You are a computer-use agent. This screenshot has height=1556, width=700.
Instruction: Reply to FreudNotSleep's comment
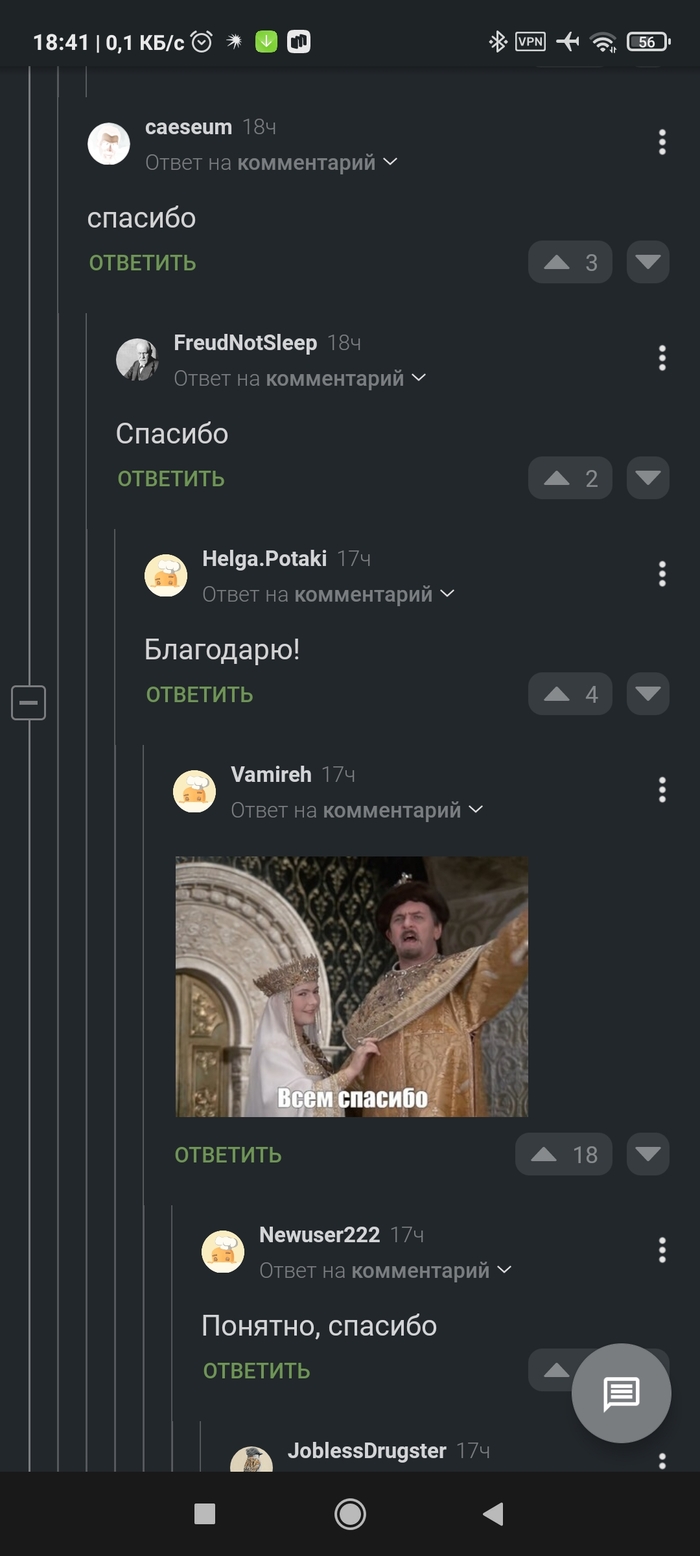pyautogui.click(x=171, y=479)
